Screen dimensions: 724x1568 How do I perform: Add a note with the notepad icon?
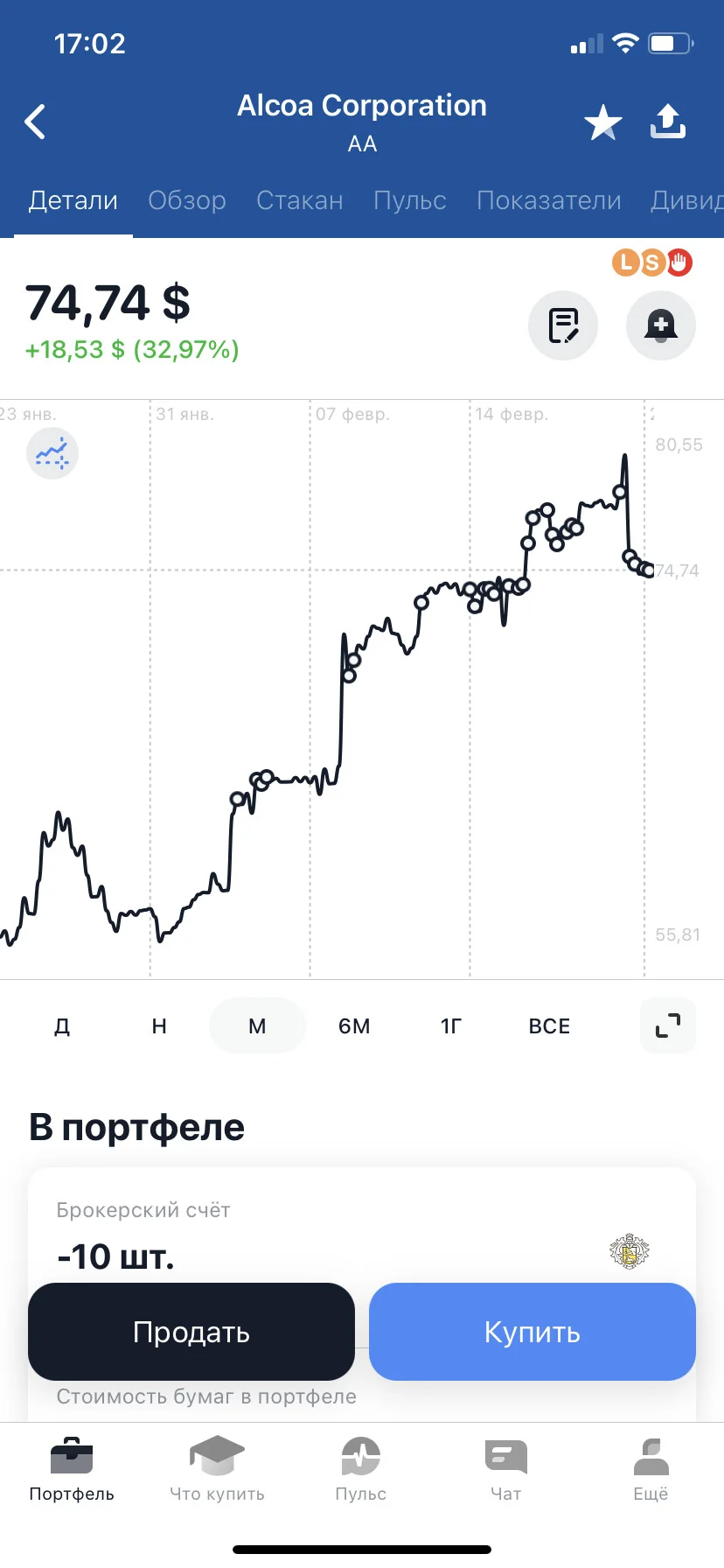(563, 325)
